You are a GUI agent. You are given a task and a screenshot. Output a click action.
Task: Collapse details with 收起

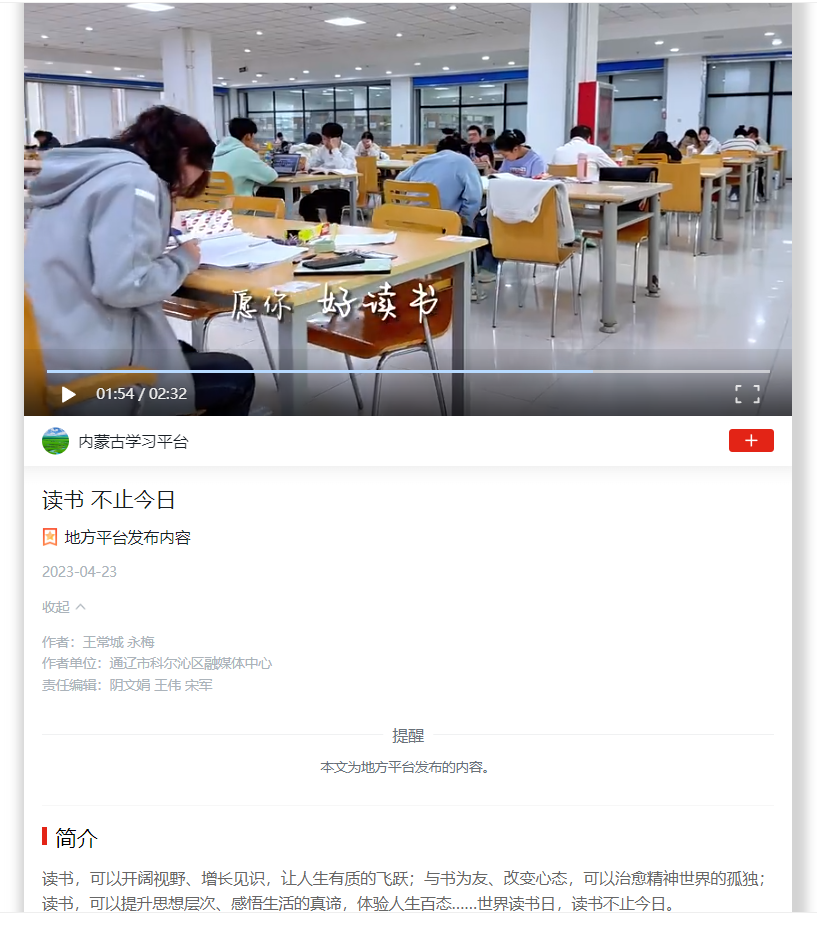pyautogui.click(x=64, y=607)
